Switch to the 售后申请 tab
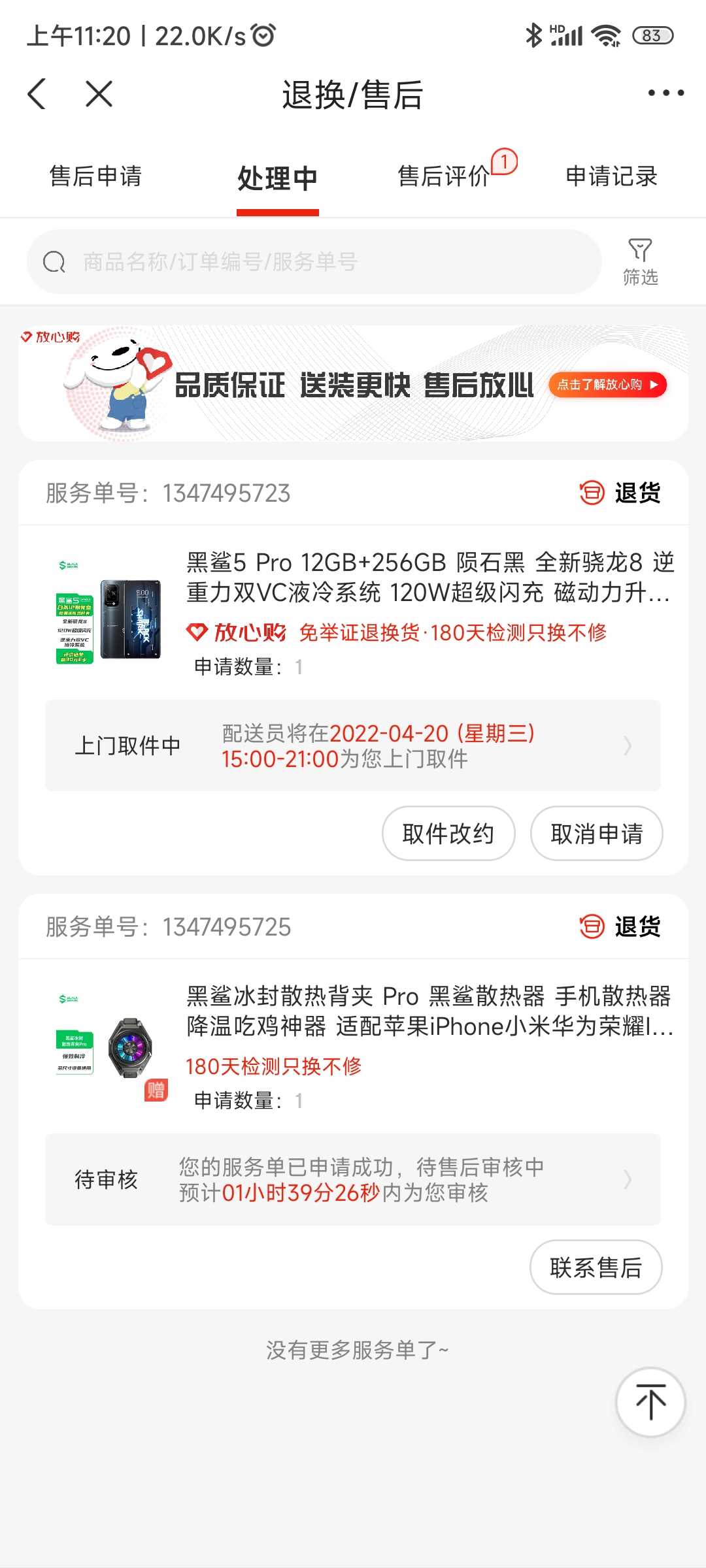Viewport: 706px width, 1568px height. coord(95,176)
